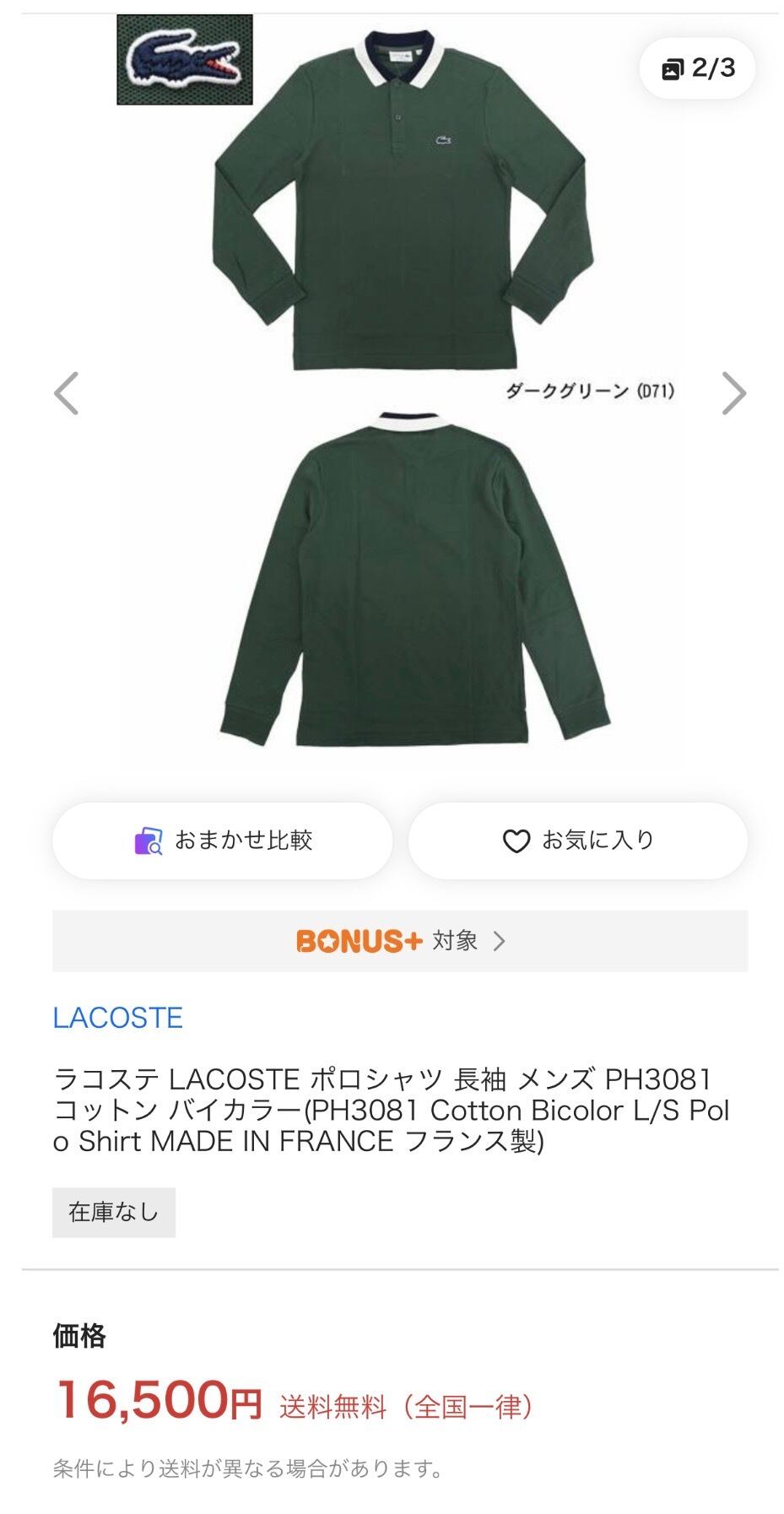Go to the previous product image

66,393
